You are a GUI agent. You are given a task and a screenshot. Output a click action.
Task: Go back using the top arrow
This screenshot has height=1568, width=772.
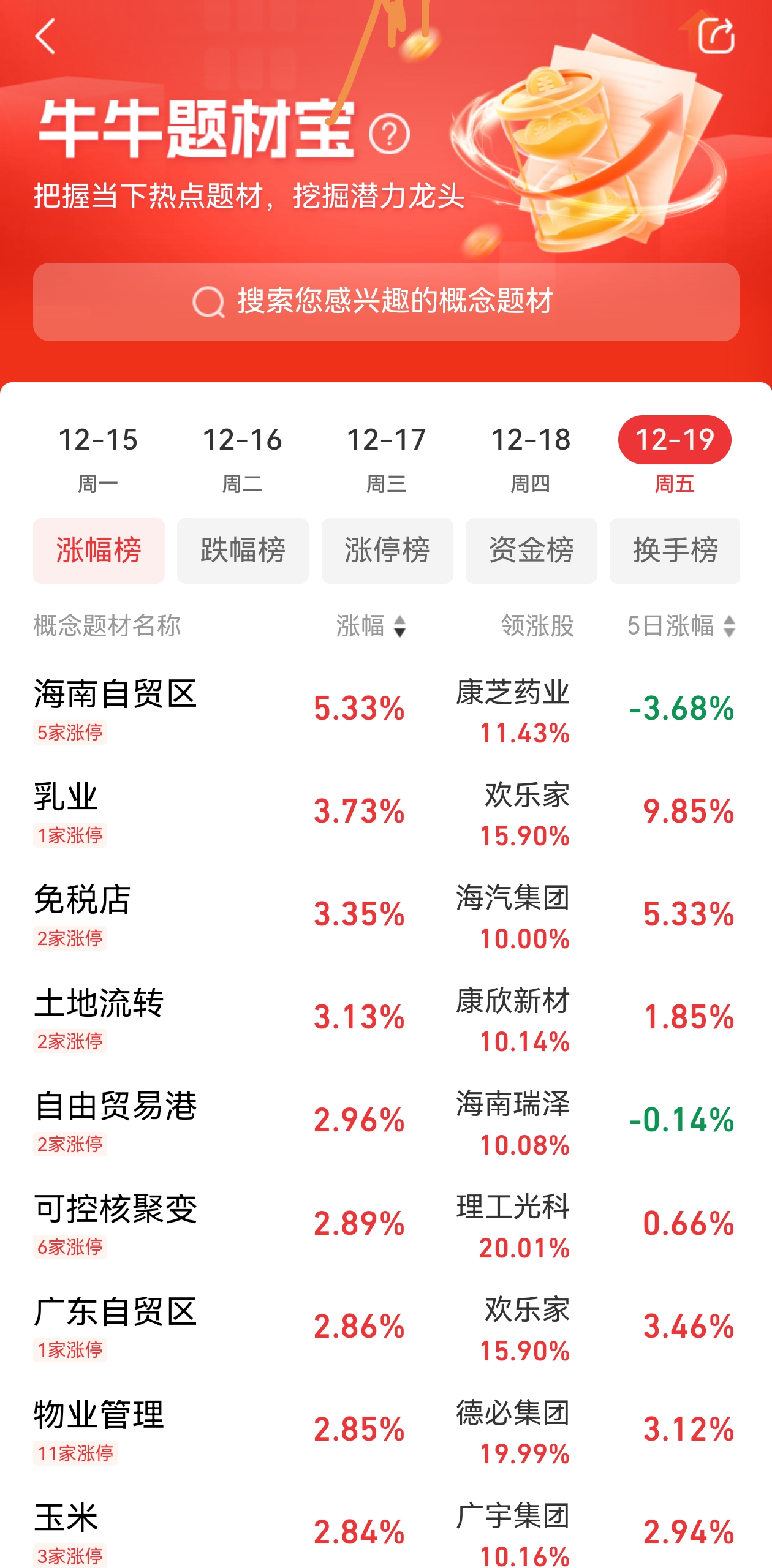click(x=46, y=37)
